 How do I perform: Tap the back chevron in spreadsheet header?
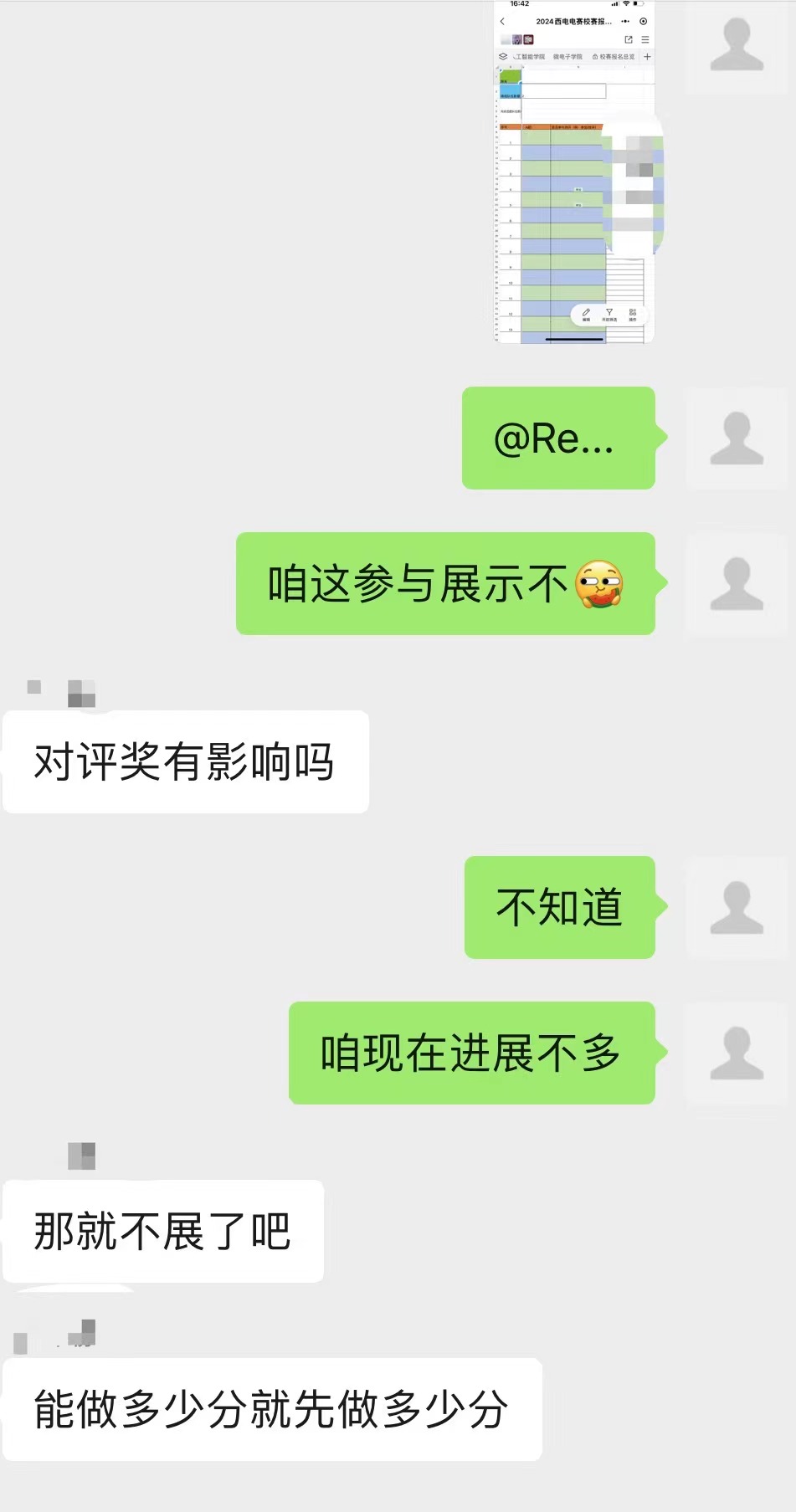[x=501, y=21]
